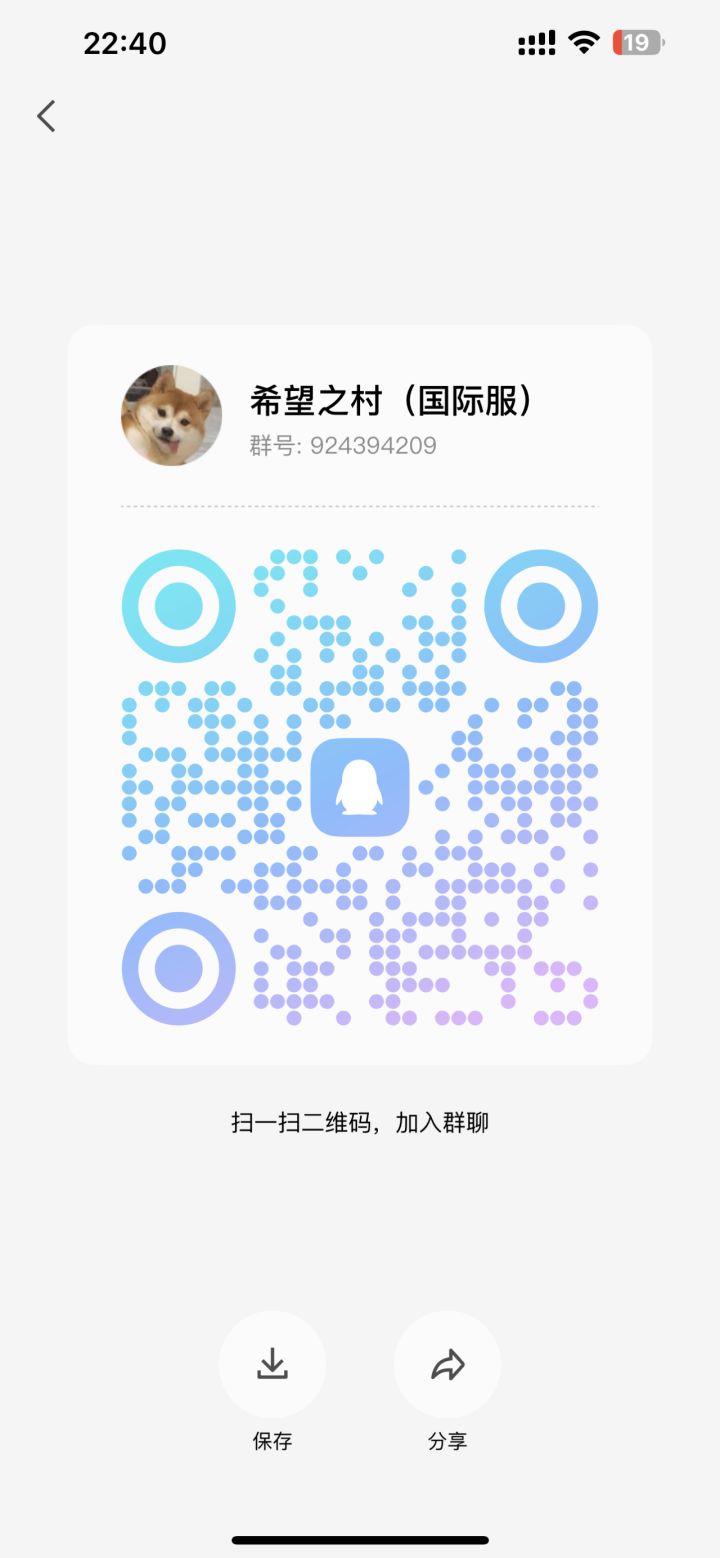Tap the label 群号: before the group number
Viewport: 720px width, 1558px height.
pyautogui.click(x=272, y=445)
